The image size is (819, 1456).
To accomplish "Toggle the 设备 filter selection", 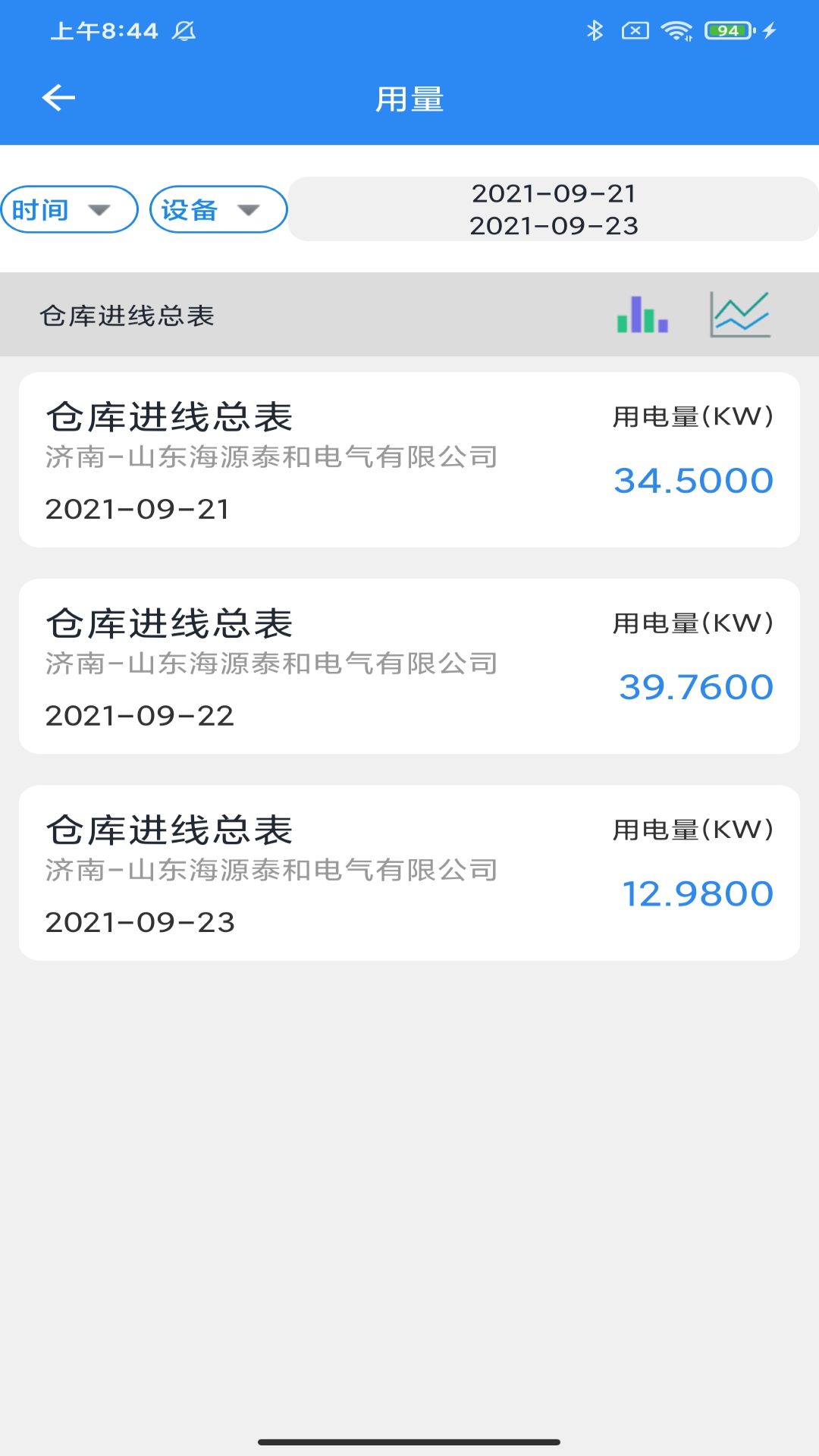I will pyautogui.click(x=218, y=209).
